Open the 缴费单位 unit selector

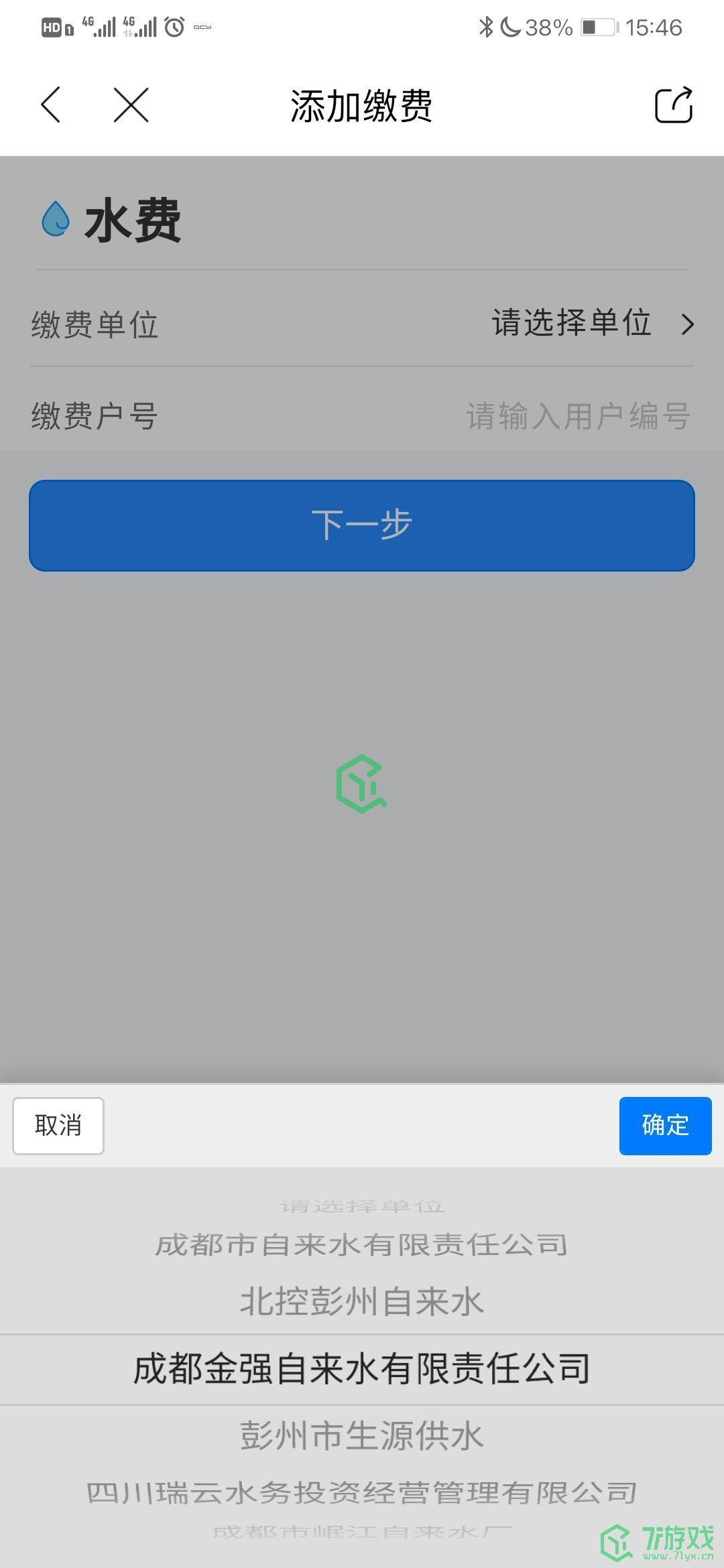pos(590,324)
